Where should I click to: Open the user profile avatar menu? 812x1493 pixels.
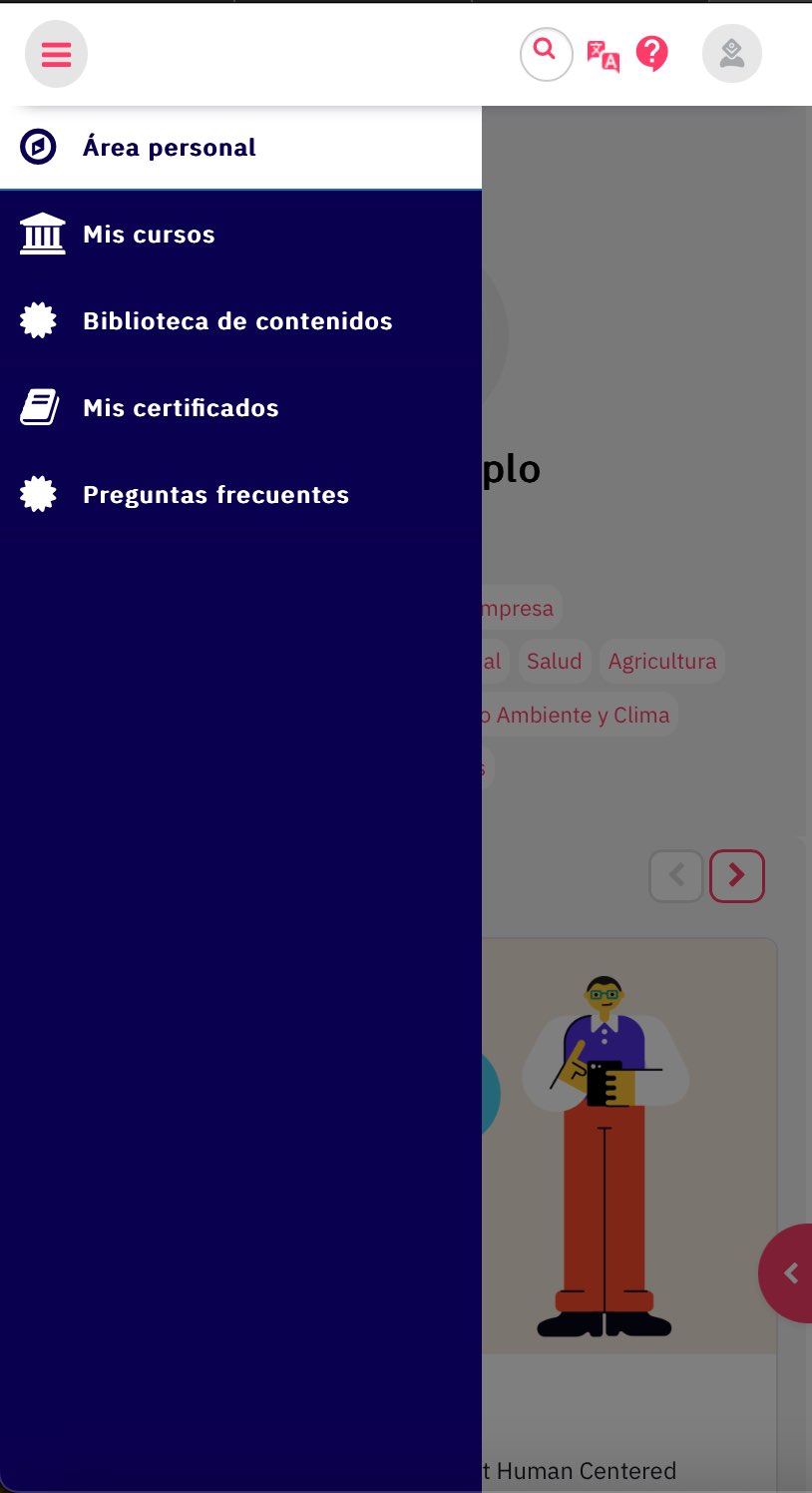coord(732,53)
